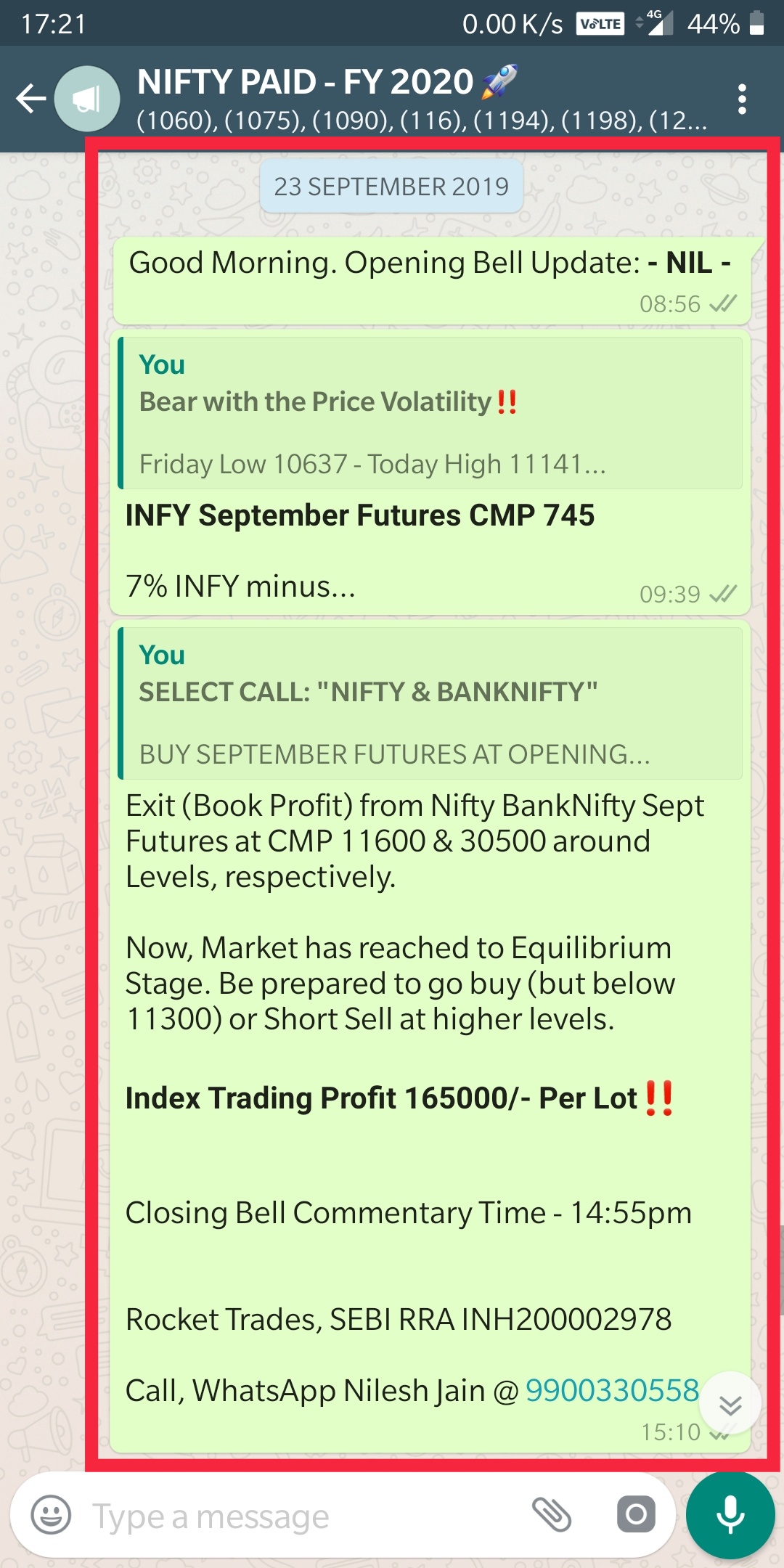
Task: Record a voice message with microphone
Action: (x=730, y=1515)
